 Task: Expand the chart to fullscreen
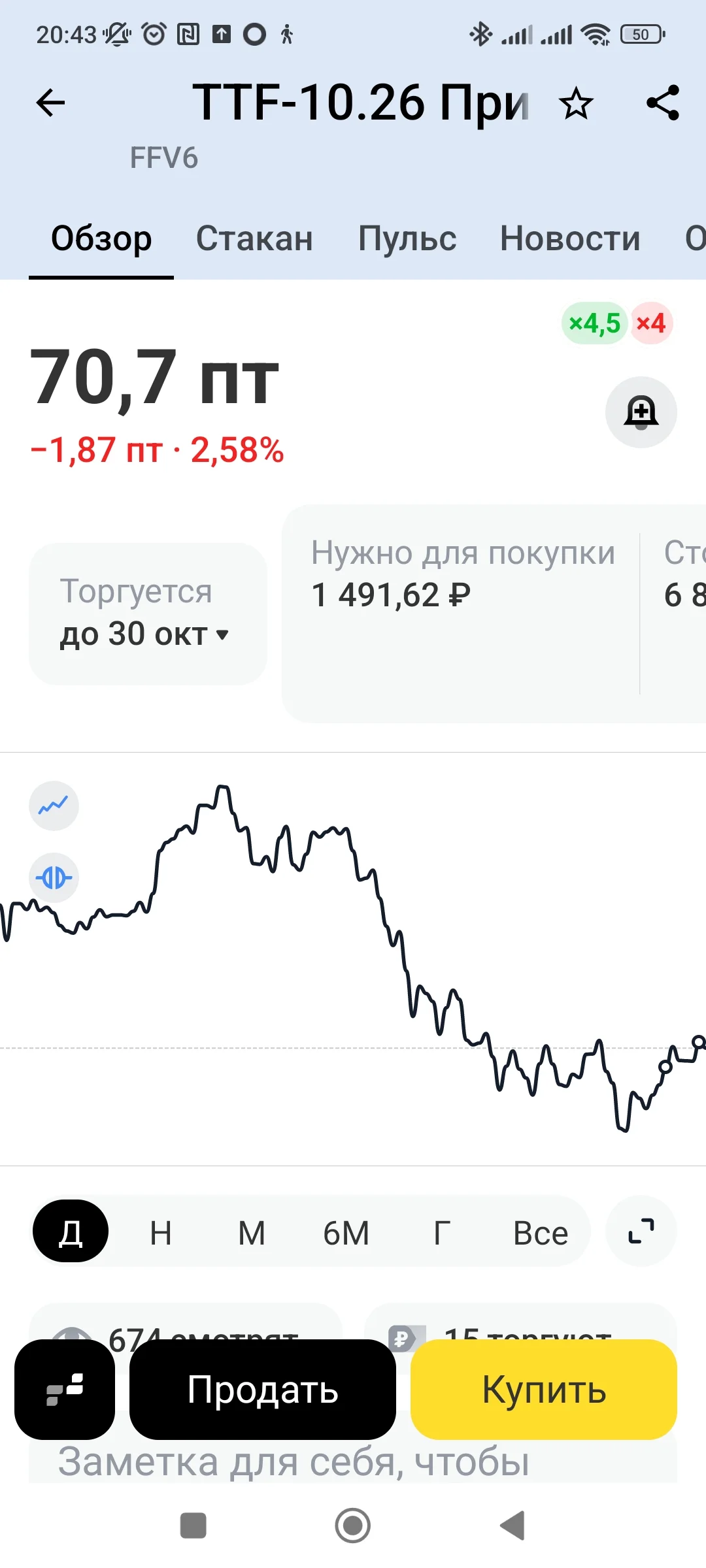click(641, 1231)
